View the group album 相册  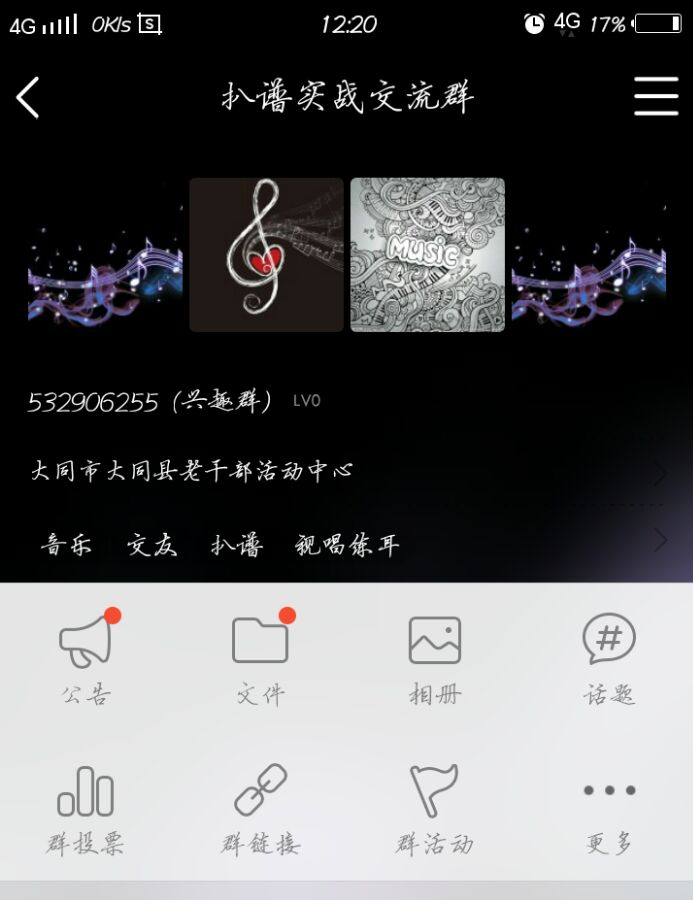(435, 658)
